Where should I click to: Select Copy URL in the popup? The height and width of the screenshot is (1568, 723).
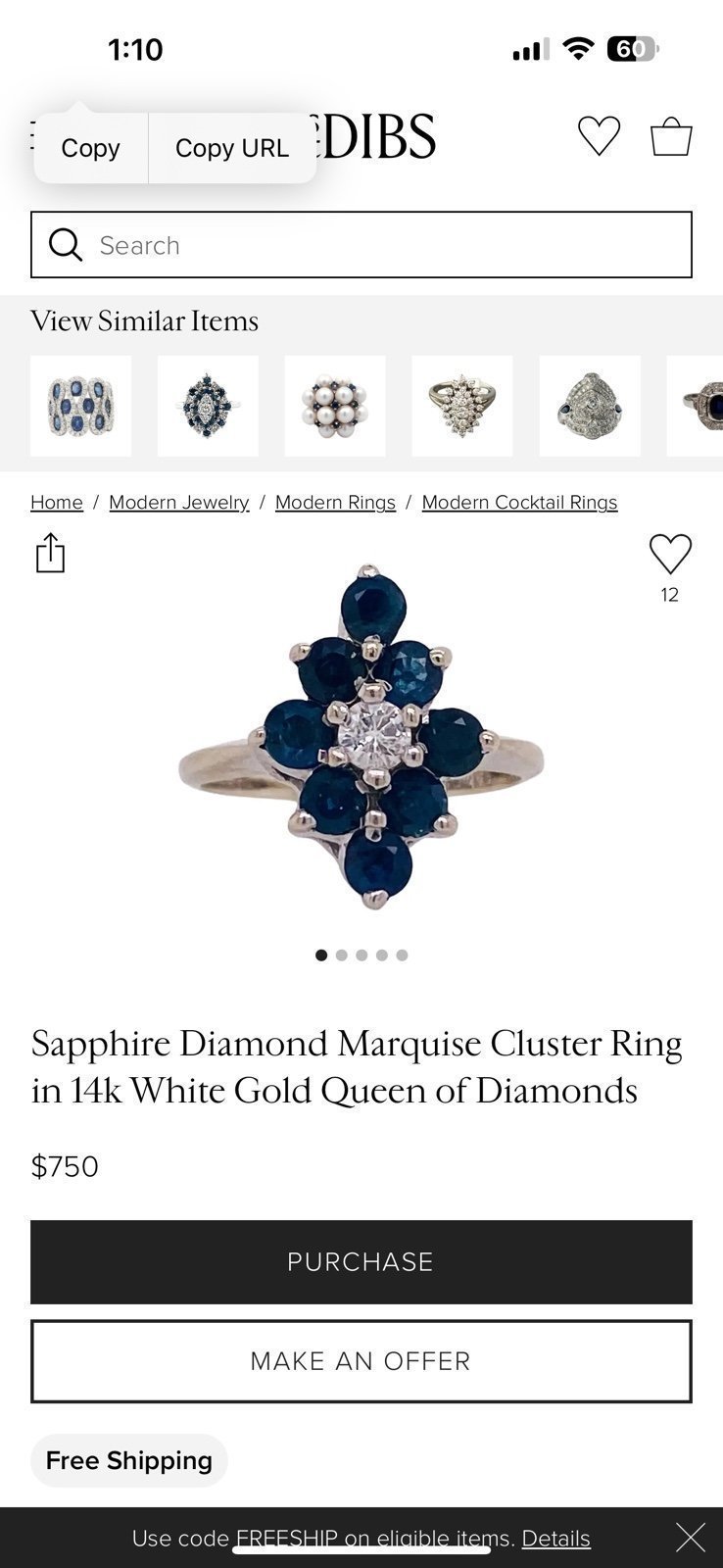232,148
